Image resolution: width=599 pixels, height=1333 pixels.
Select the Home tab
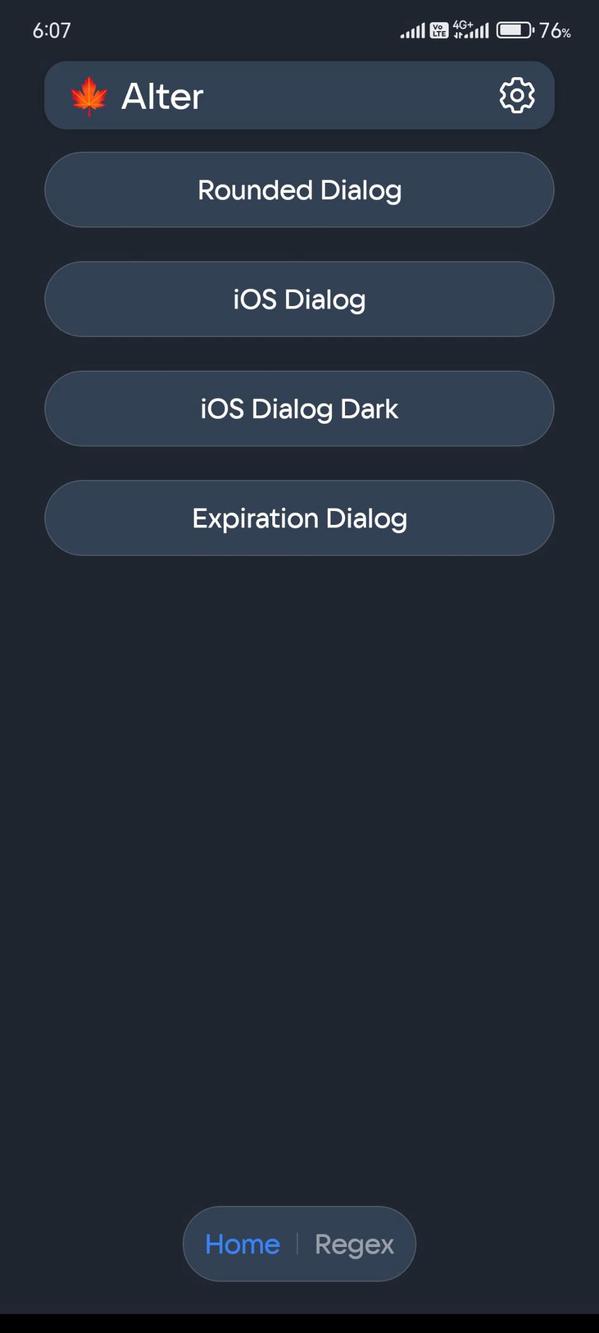(x=242, y=1244)
